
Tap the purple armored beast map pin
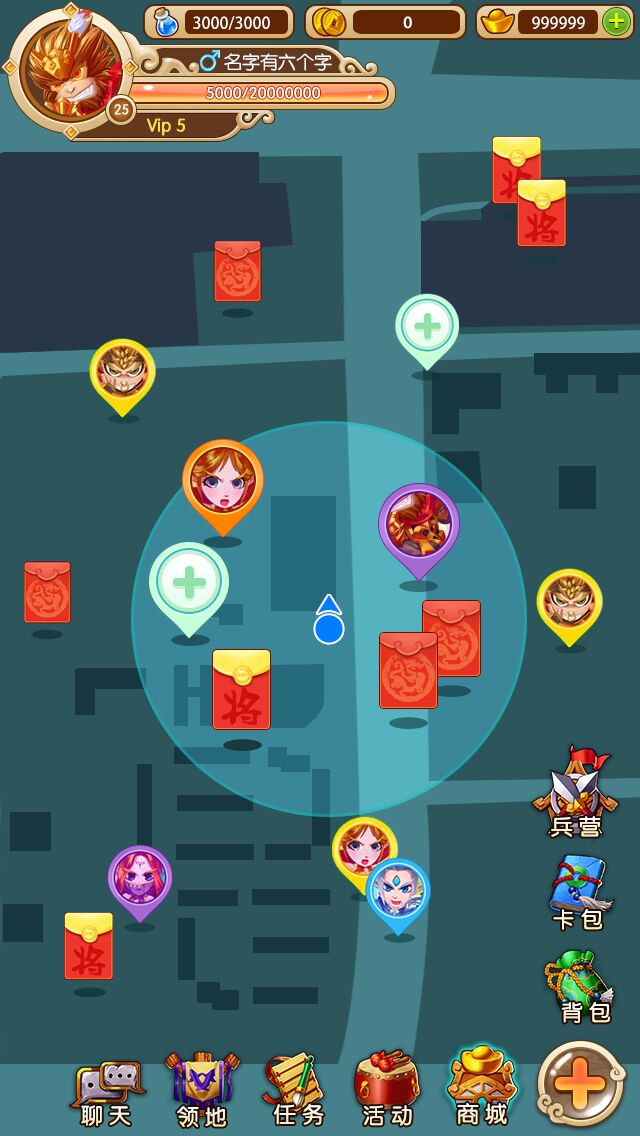(x=419, y=523)
